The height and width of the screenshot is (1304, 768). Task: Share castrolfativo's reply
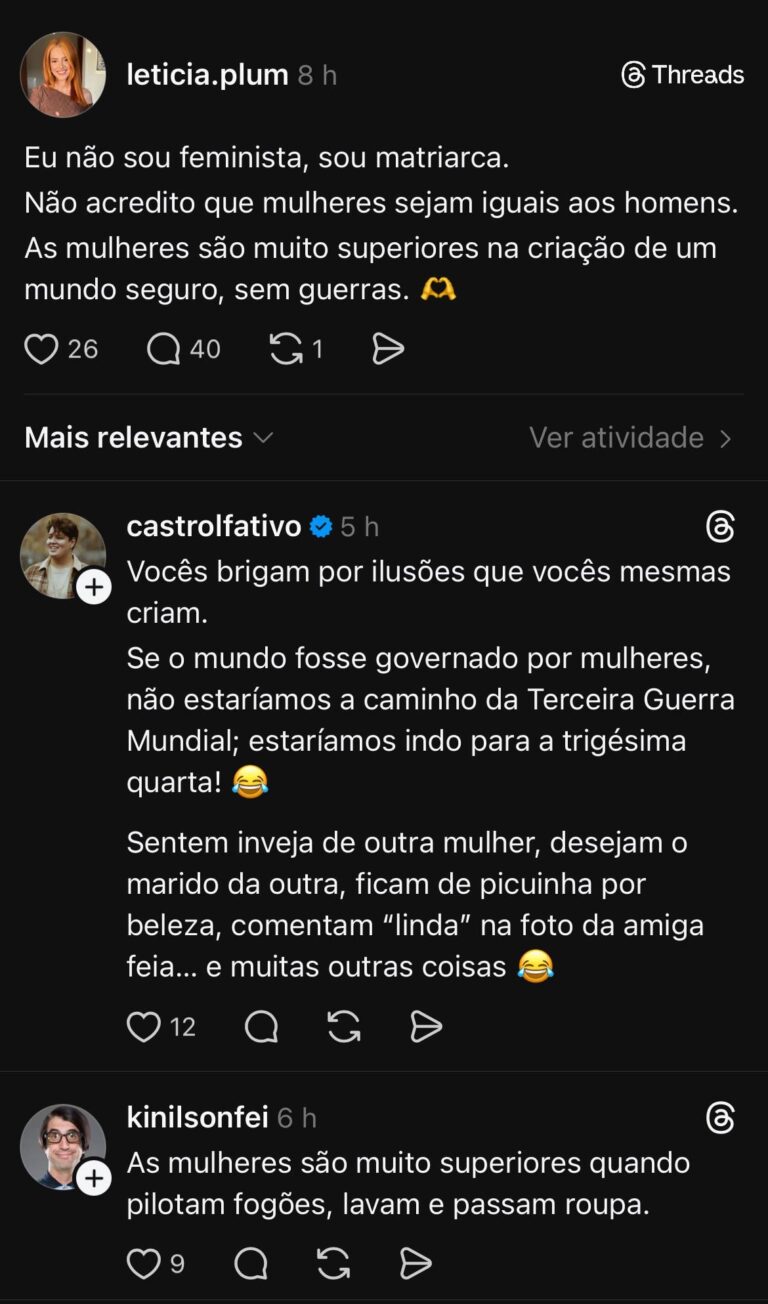(427, 1027)
